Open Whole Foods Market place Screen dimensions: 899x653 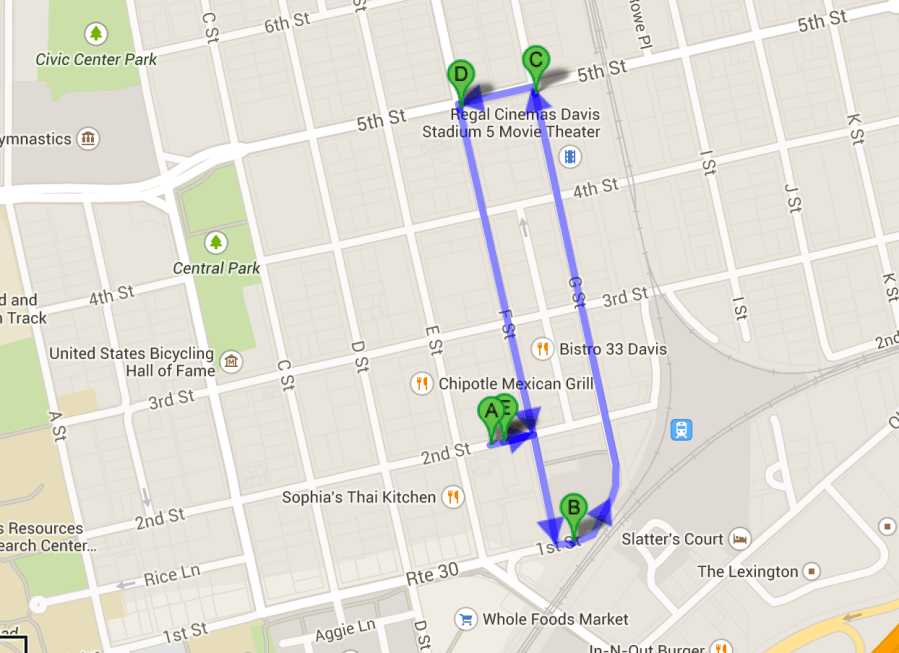pos(465,619)
